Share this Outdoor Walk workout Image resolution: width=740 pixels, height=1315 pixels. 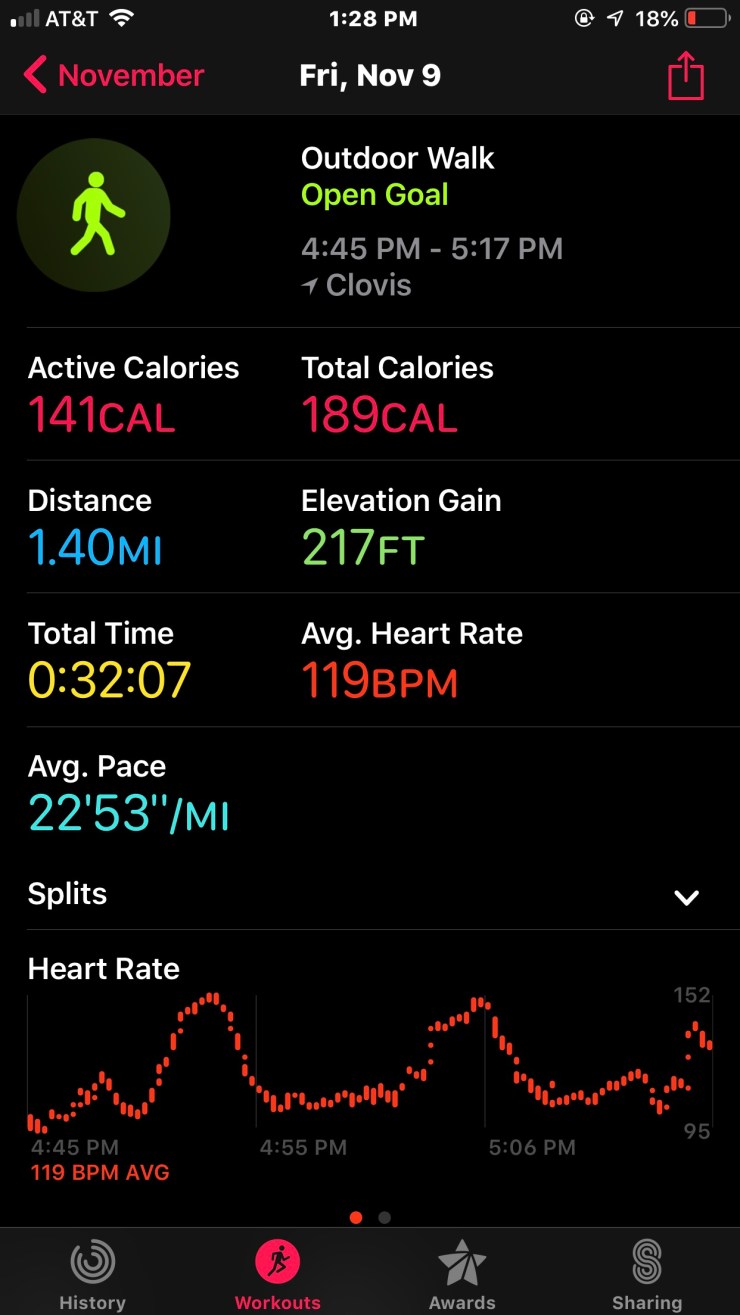coord(686,76)
